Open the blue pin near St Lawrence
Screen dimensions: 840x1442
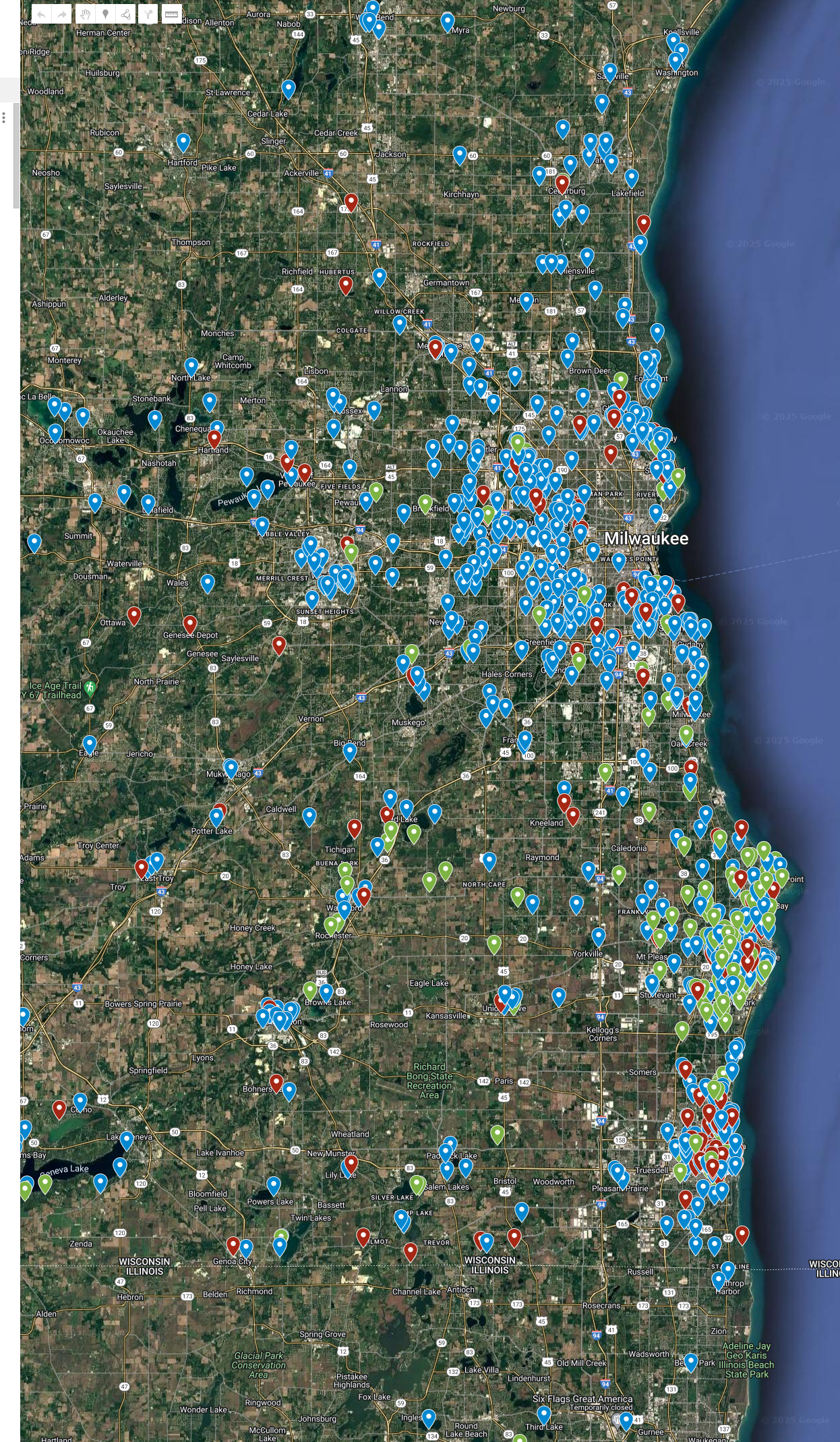pos(289,89)
